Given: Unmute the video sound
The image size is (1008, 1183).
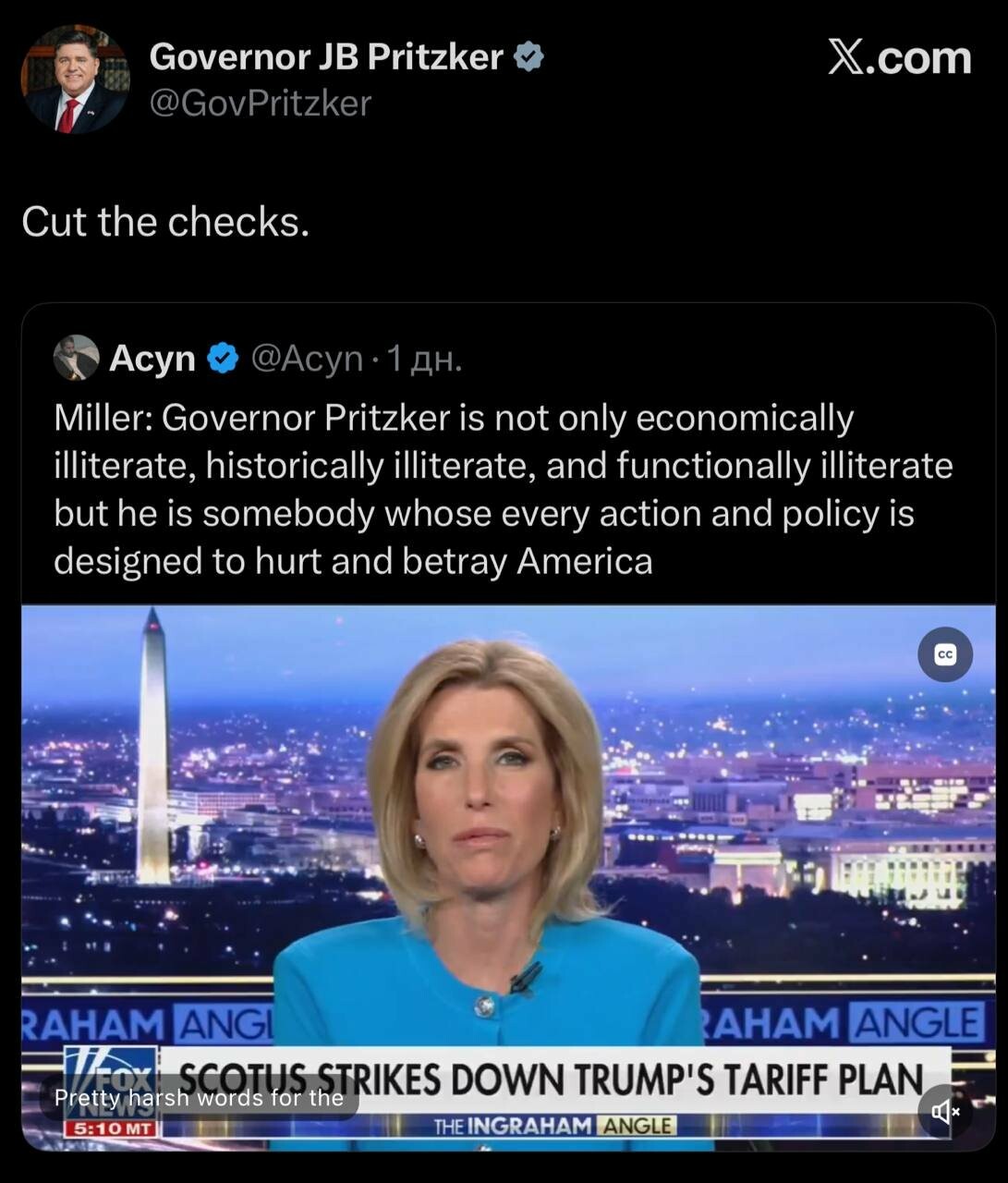Looking at the screenshot, I should (x=944, y=1111).
